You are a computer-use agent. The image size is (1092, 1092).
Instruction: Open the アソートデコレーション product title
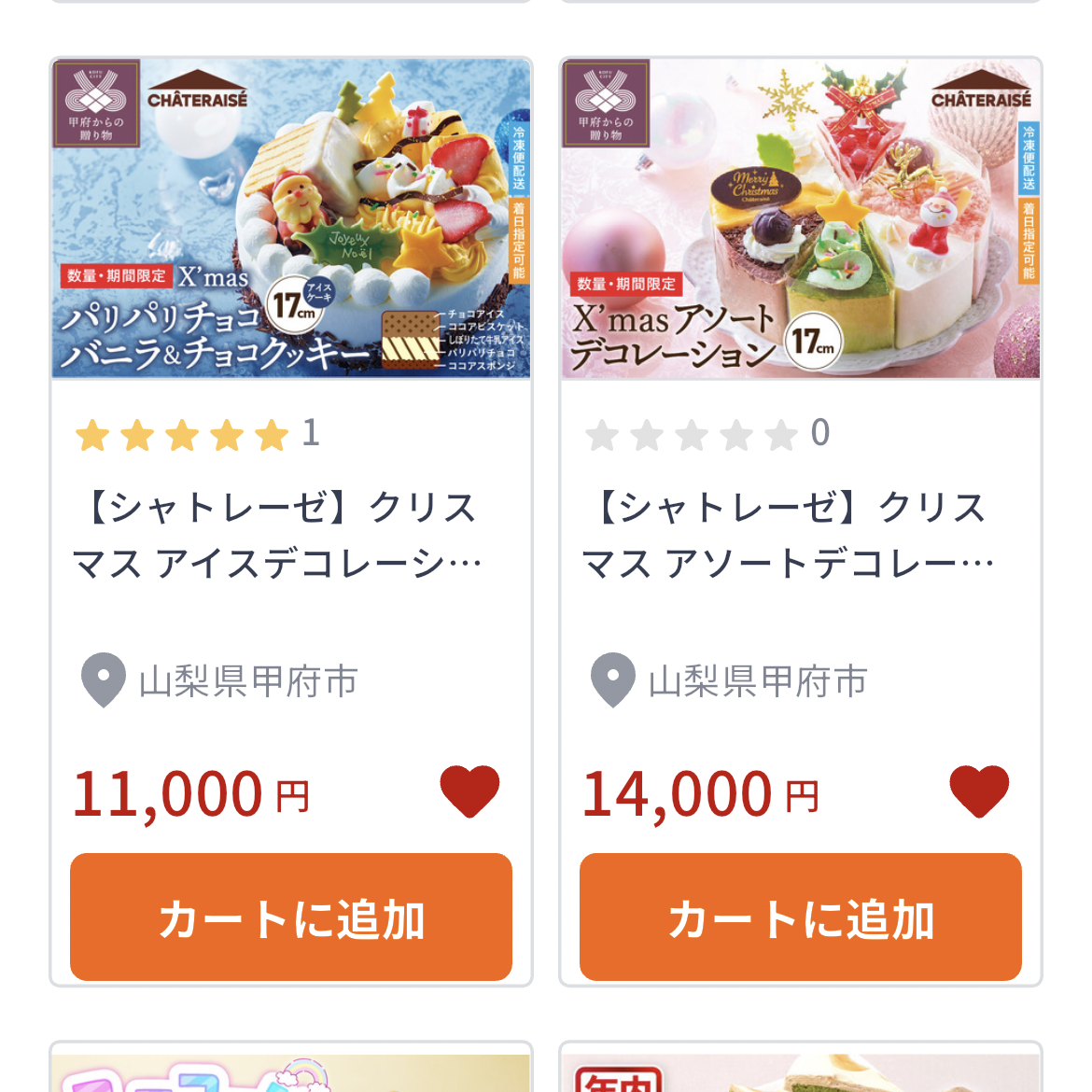pyautogui.click(x=788, y=536)
